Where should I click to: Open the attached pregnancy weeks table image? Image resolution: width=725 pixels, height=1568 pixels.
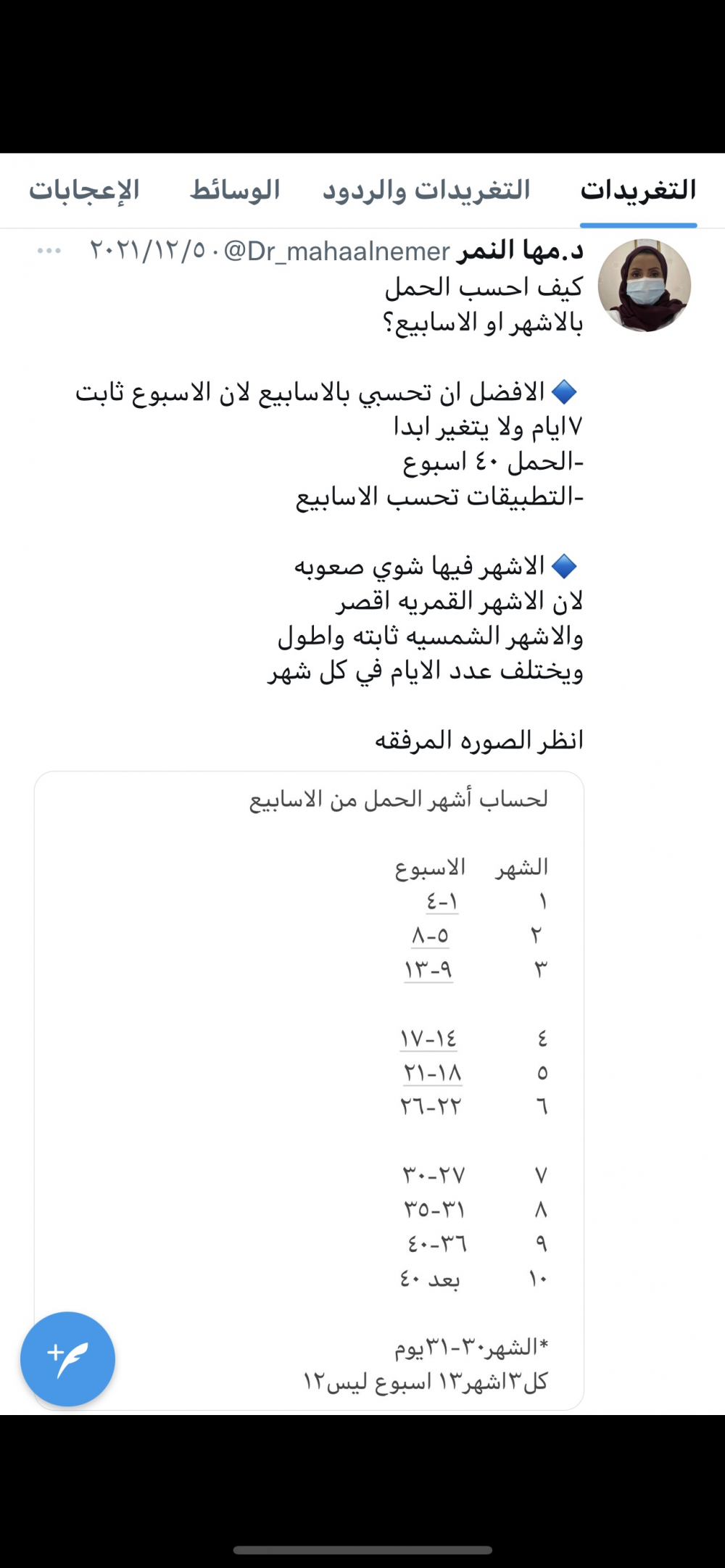point(309,1090)
